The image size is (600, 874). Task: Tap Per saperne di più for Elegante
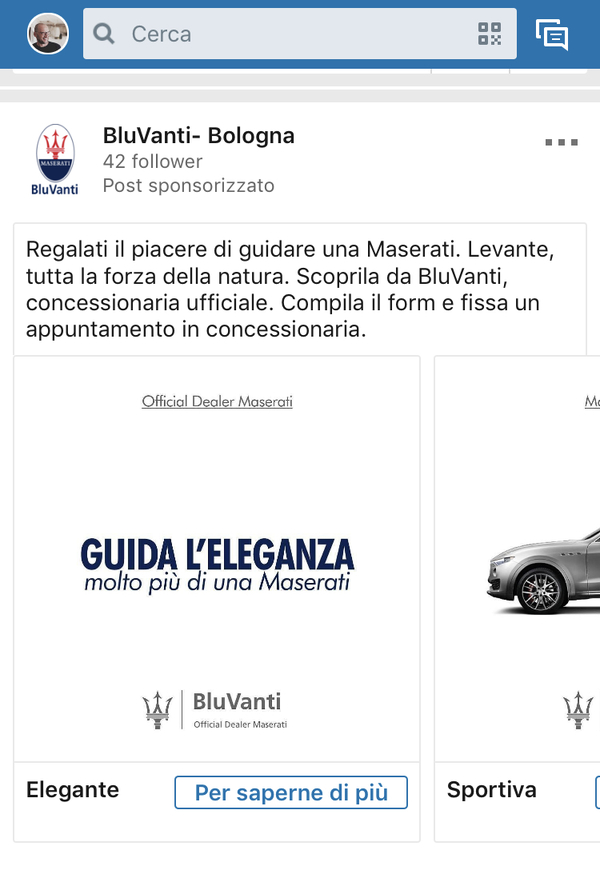(x=291, y=792)
